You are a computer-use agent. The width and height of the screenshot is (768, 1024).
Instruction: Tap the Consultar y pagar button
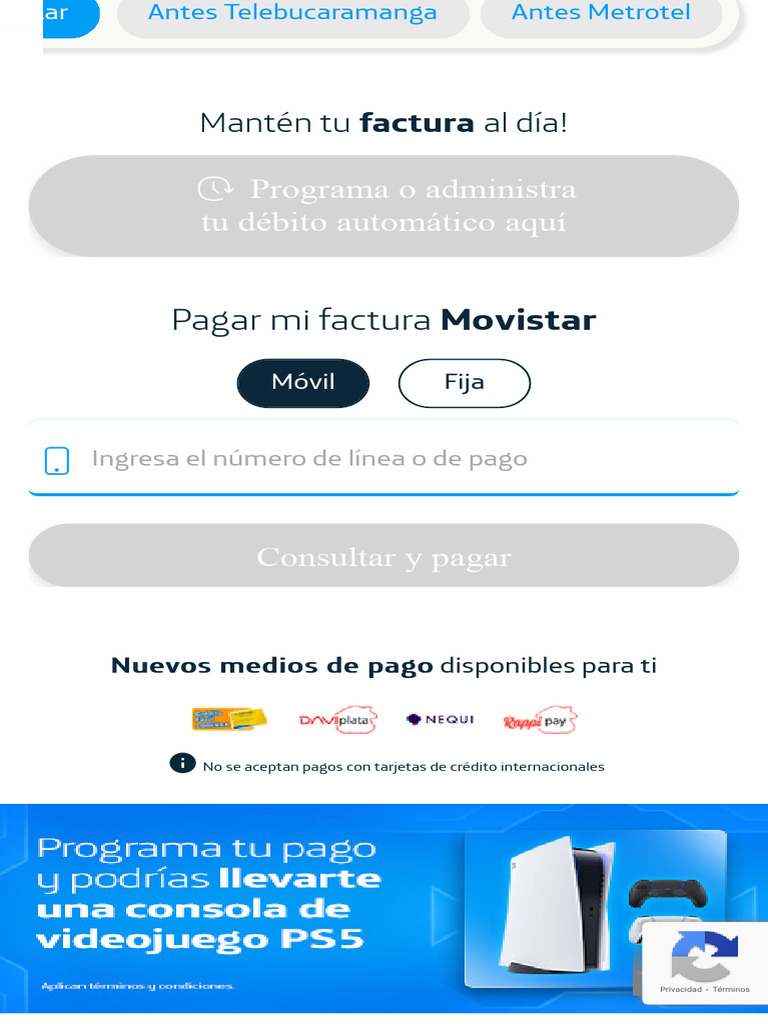click(383, 556)
